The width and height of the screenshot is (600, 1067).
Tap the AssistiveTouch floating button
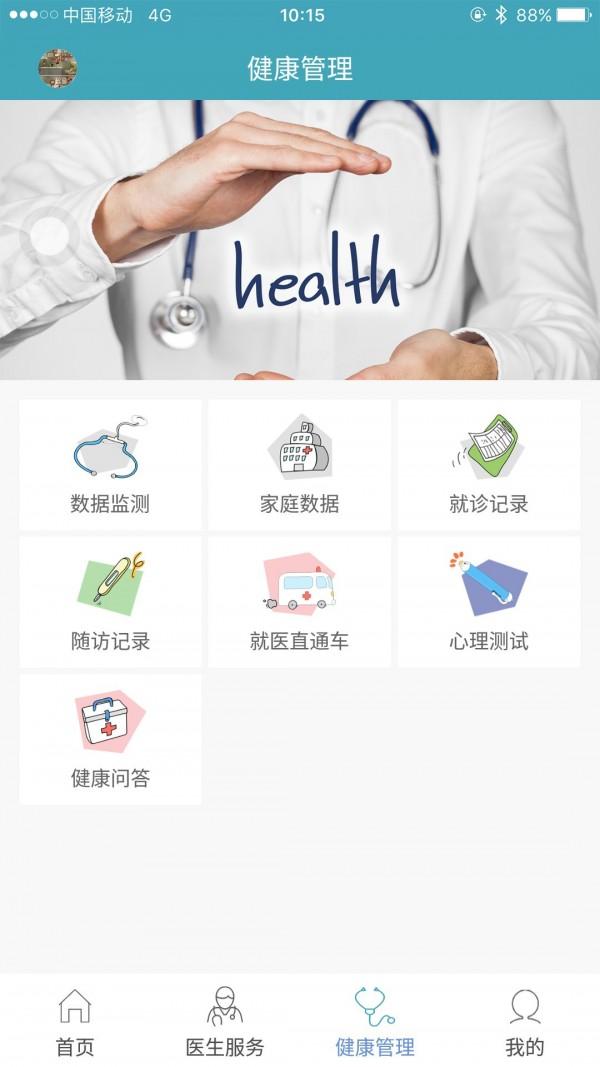click(x=49, y=236)
